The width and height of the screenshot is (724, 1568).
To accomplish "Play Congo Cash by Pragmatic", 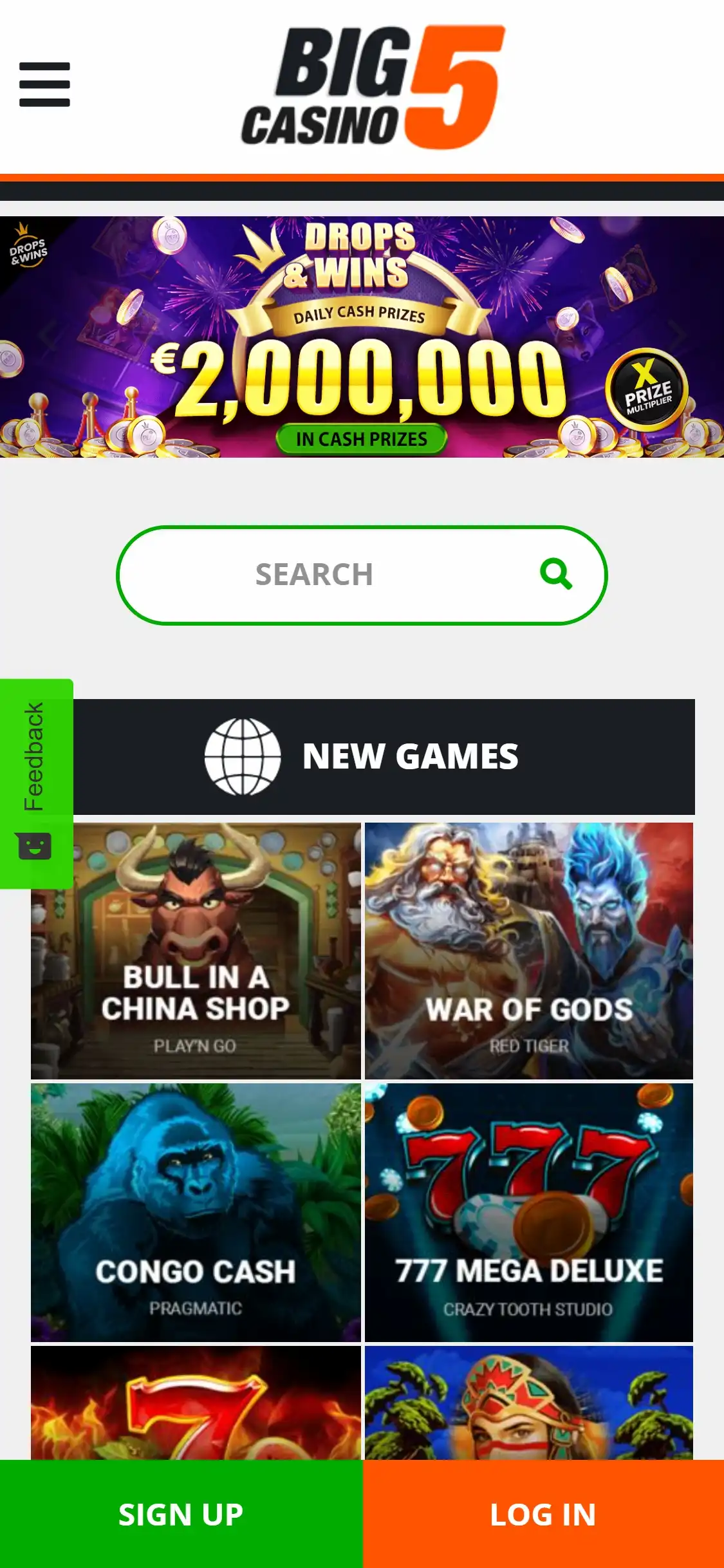I will coord(196,1213).
